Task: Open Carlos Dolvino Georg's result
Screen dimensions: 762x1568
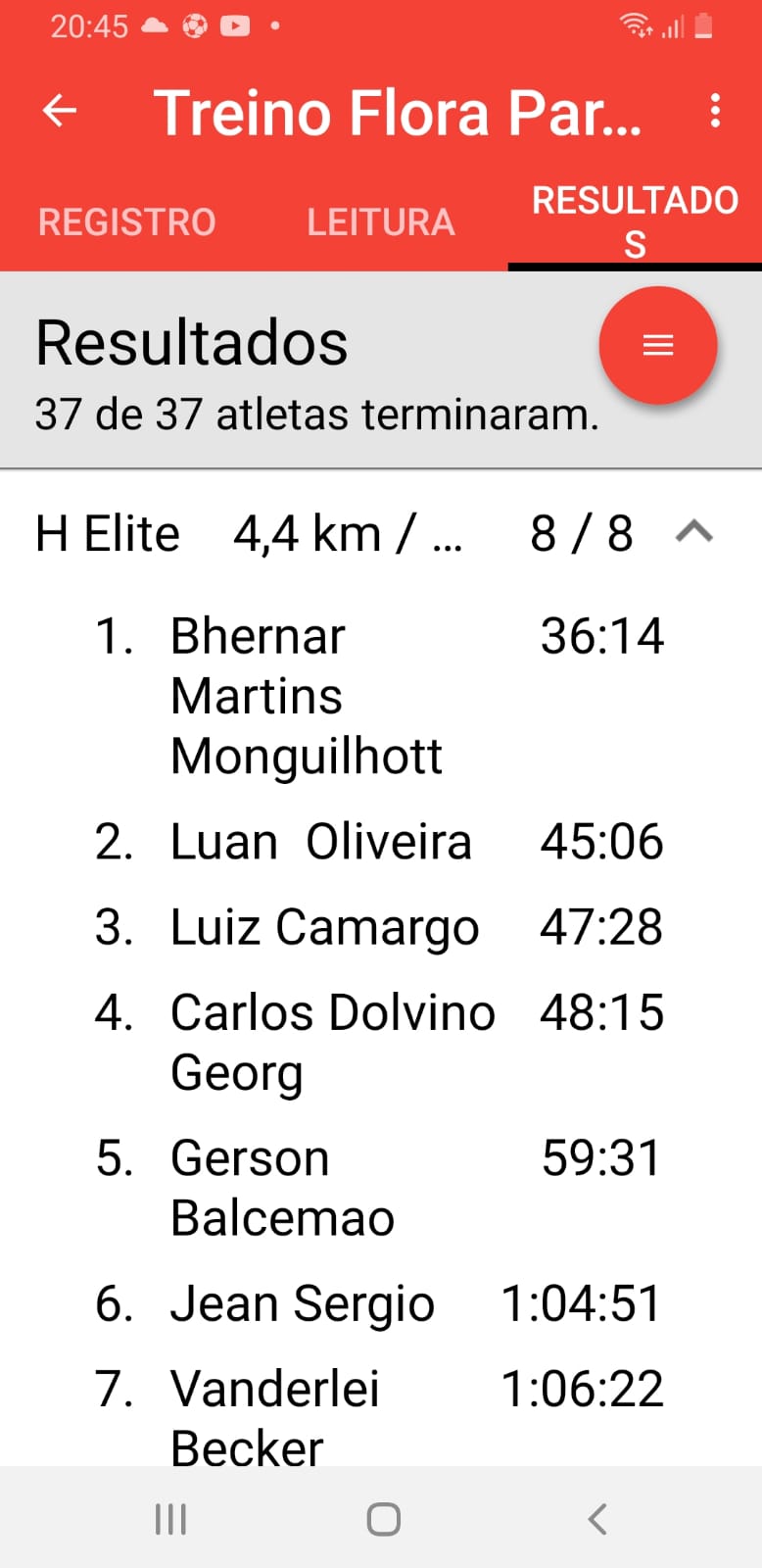Action: coord(380,1042)
